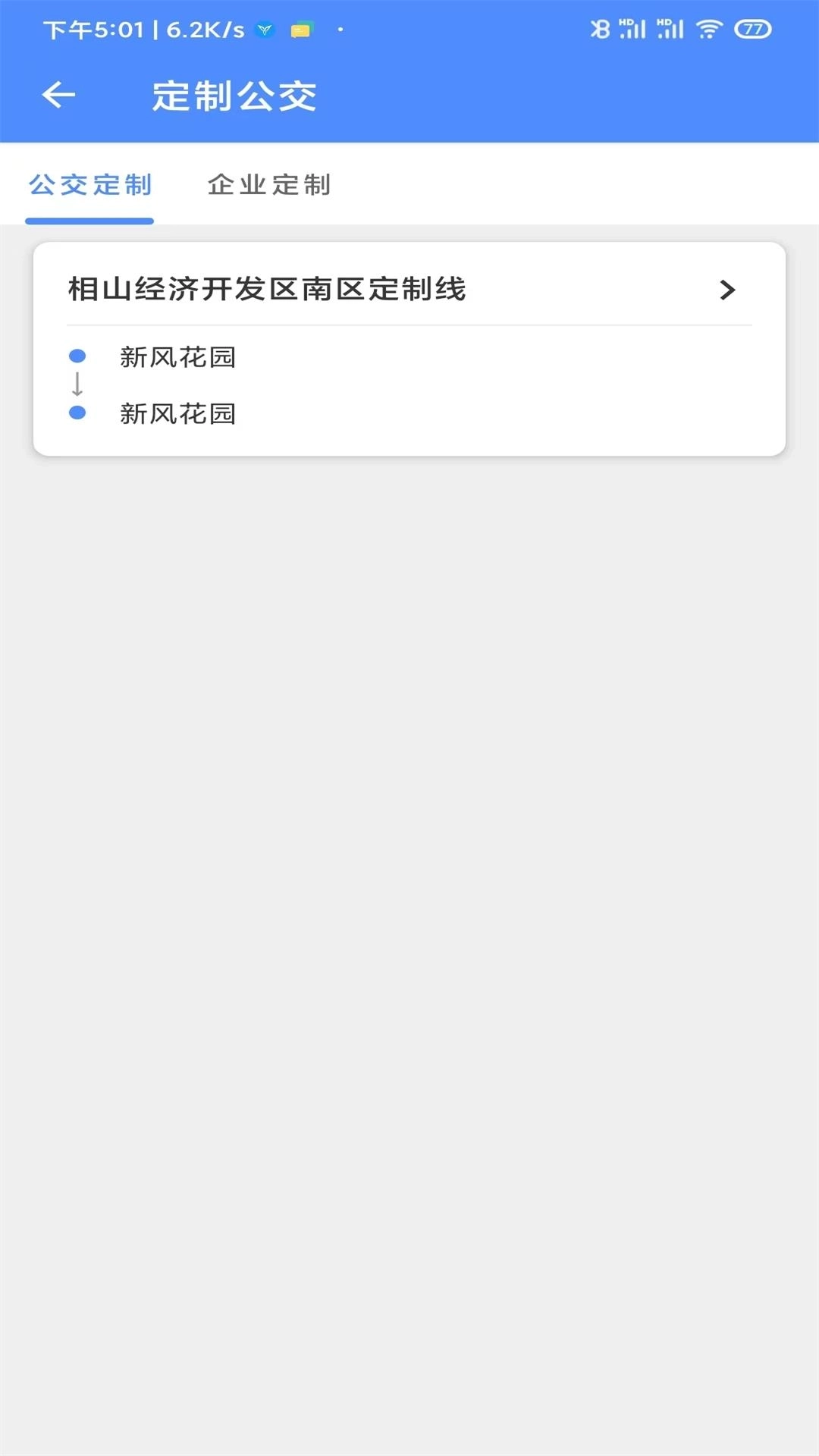Image resolution: width=819 pixels, height=1456 pixels.
Task: Switch to the 企业定制 tab
Action: 270,184
